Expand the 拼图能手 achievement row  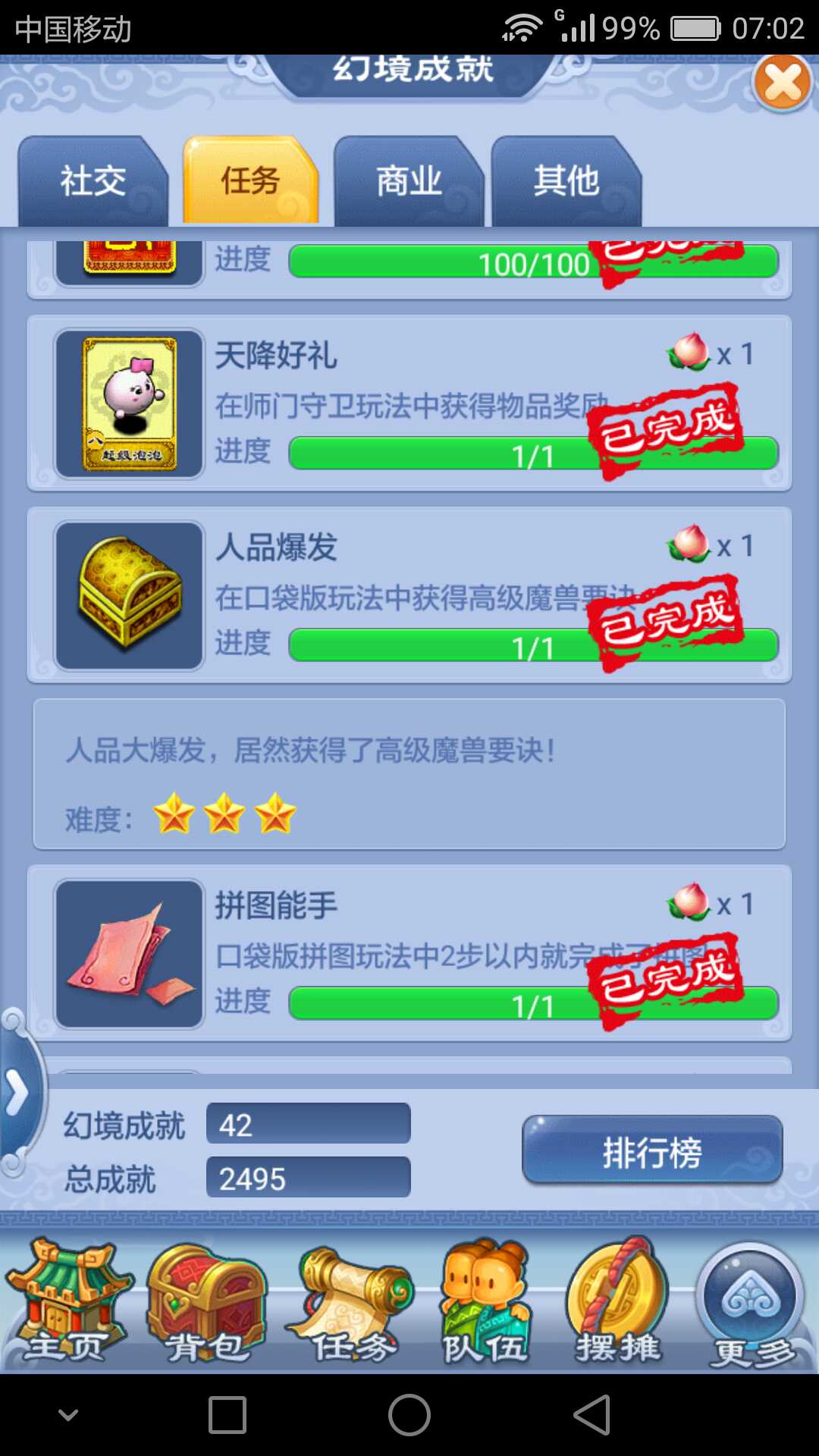tap(409, 953)
